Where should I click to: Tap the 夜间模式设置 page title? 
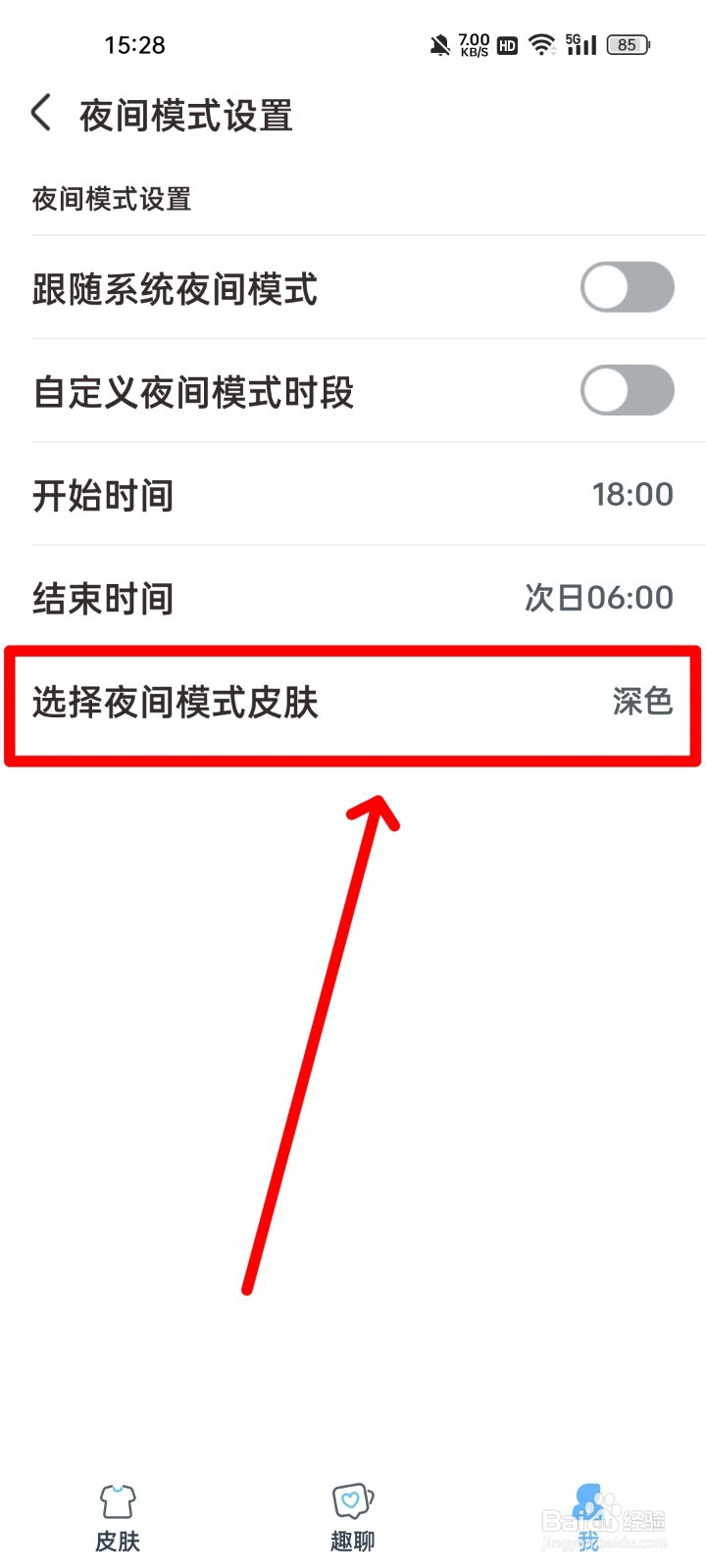click(x=186, y=115)
